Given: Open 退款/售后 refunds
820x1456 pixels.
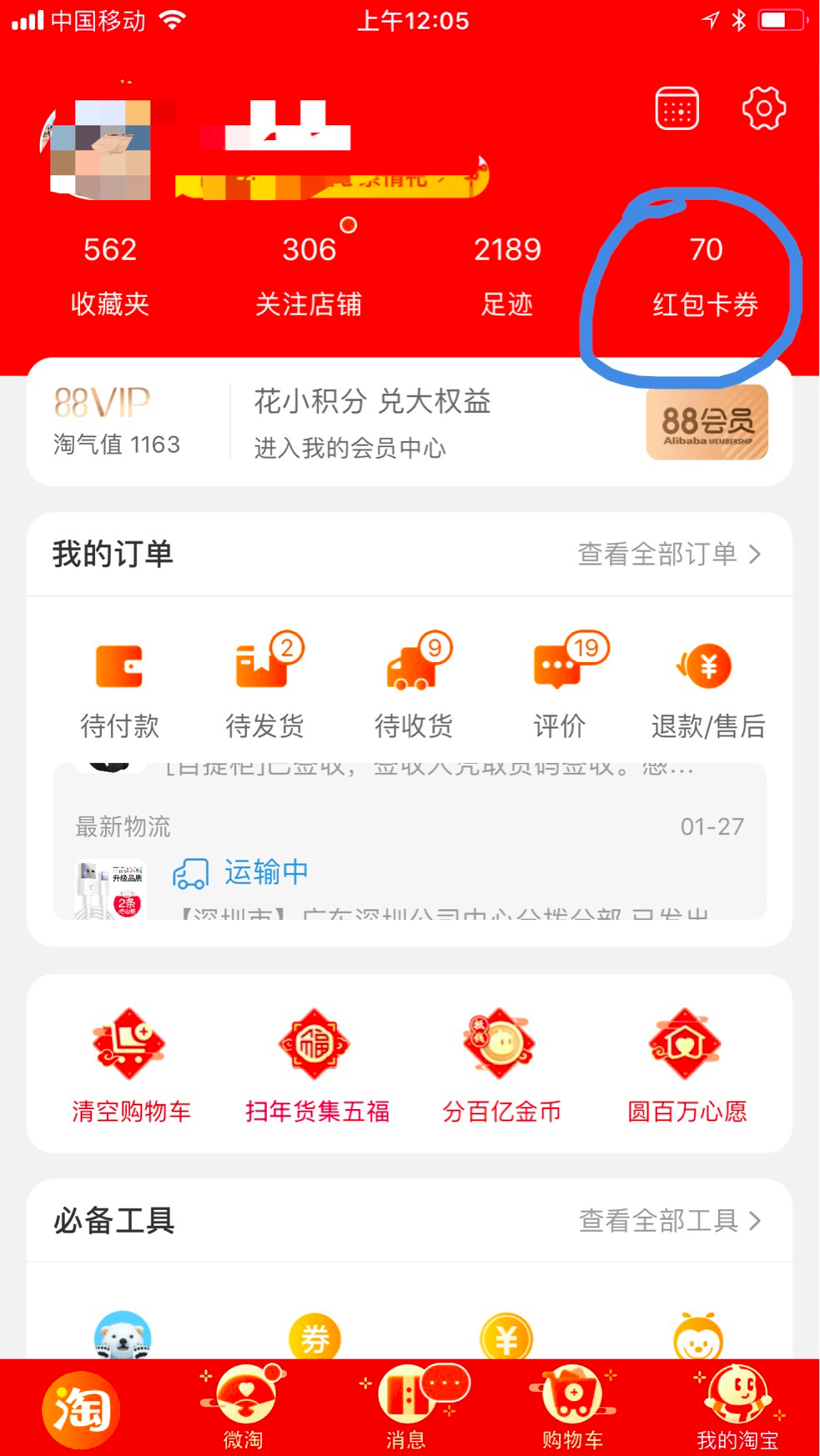Looking at the screenshot, I should tap(707, 690).
